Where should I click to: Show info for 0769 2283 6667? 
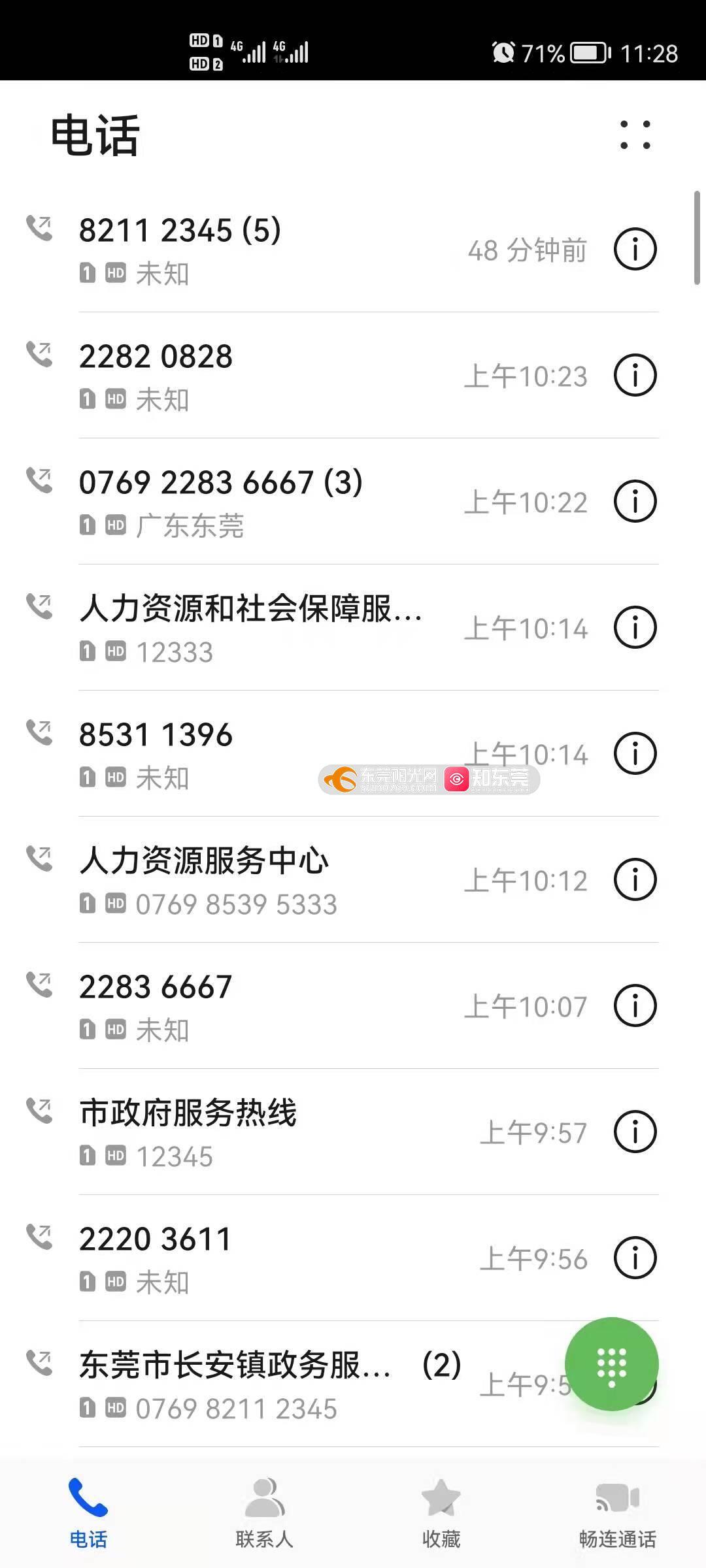635,501
